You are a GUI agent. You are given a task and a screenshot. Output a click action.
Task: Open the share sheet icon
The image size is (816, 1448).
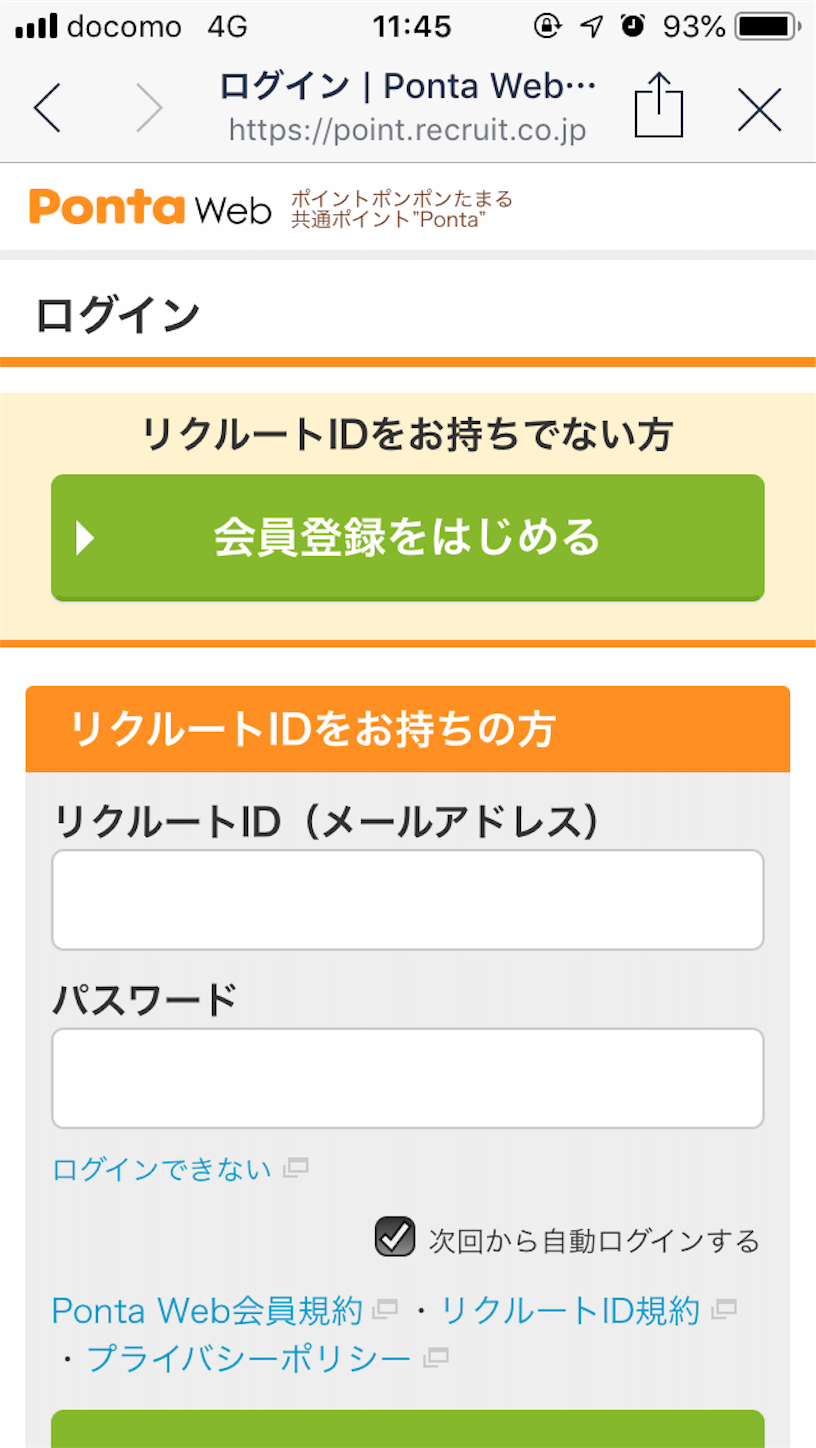point(659,107)
